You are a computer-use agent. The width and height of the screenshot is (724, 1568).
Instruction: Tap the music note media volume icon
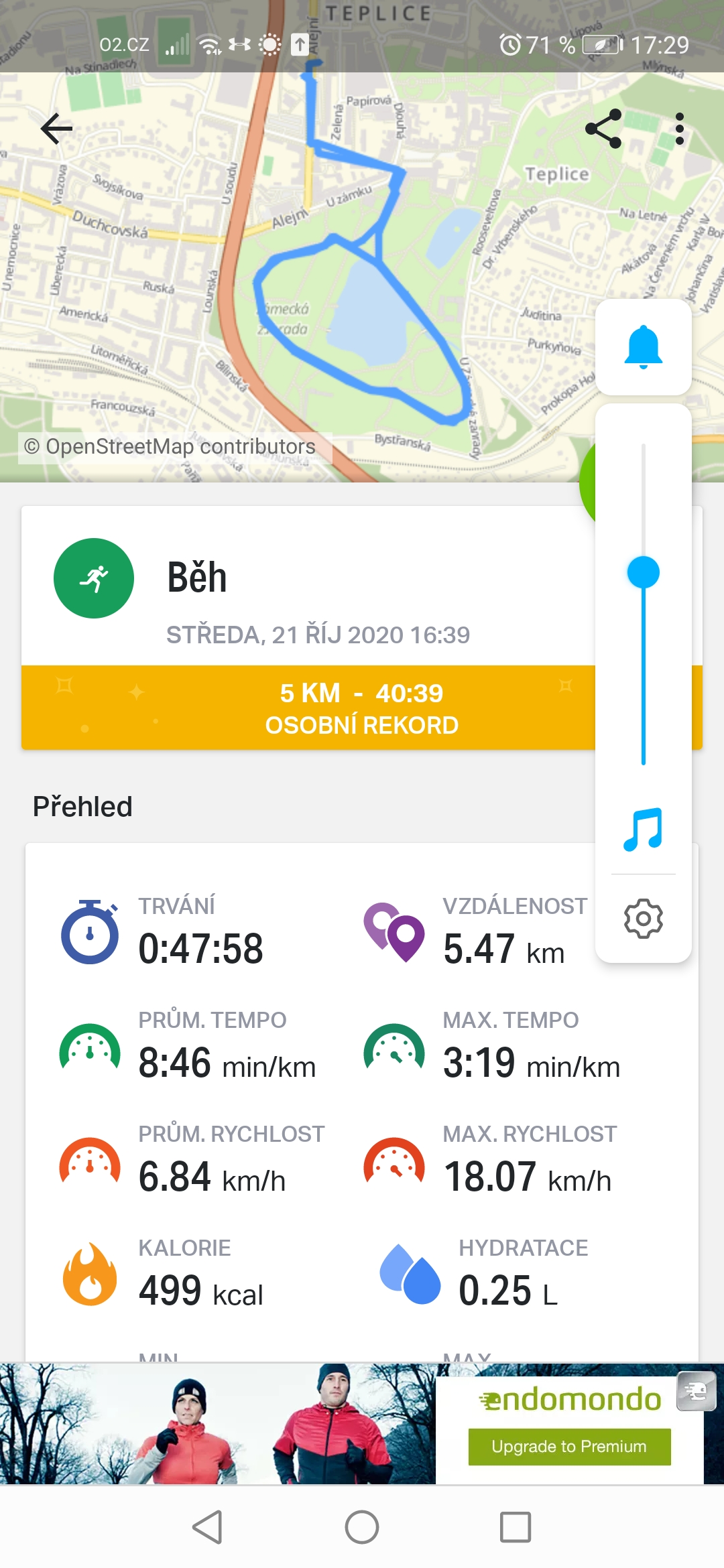[x=644, y=830]
